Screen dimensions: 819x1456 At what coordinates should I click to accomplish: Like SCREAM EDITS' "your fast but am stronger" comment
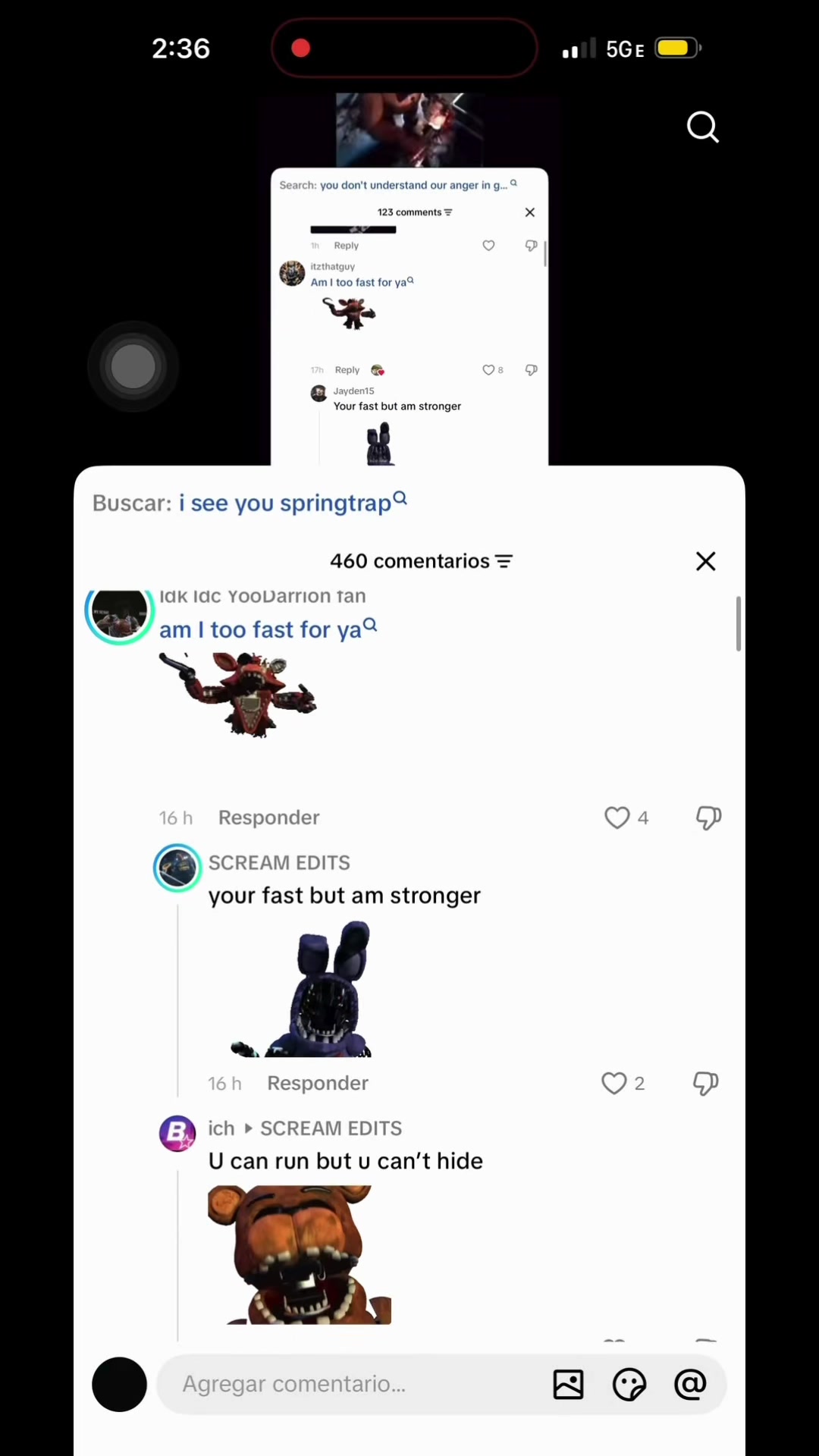[614, 1083]
